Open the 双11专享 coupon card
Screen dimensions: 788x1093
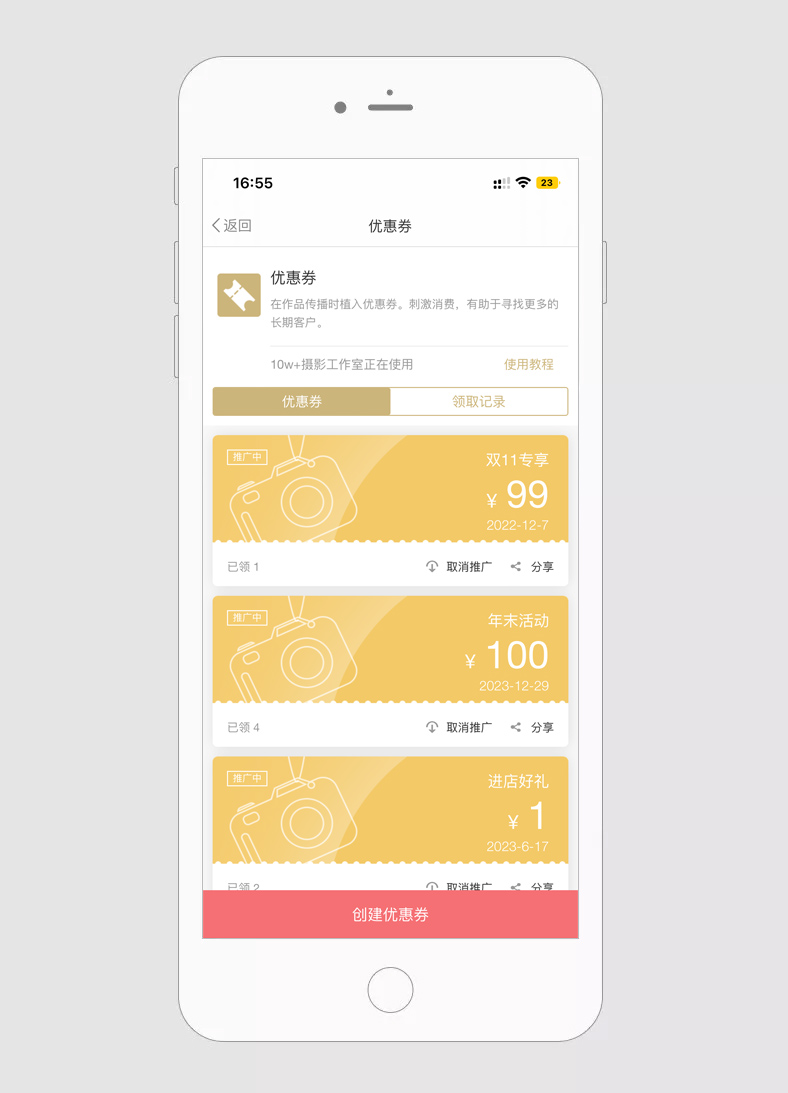pos(390,489)
